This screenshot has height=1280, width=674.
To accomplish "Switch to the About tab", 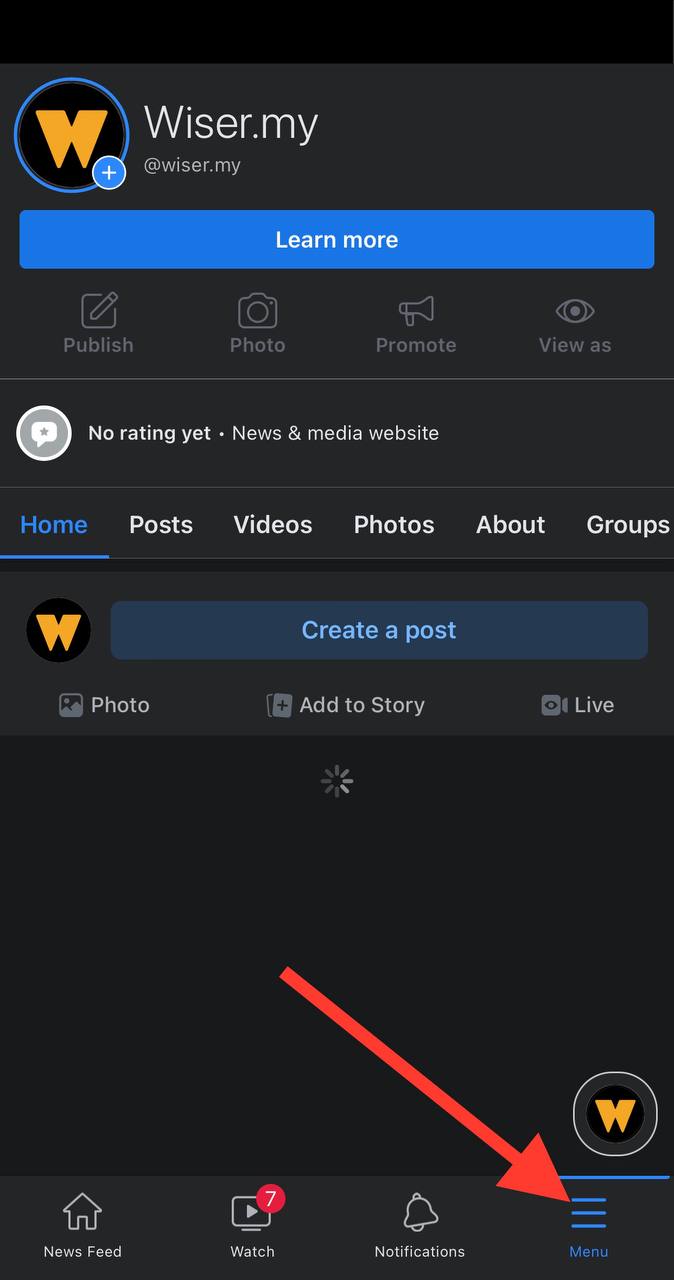I will [510, 525].
